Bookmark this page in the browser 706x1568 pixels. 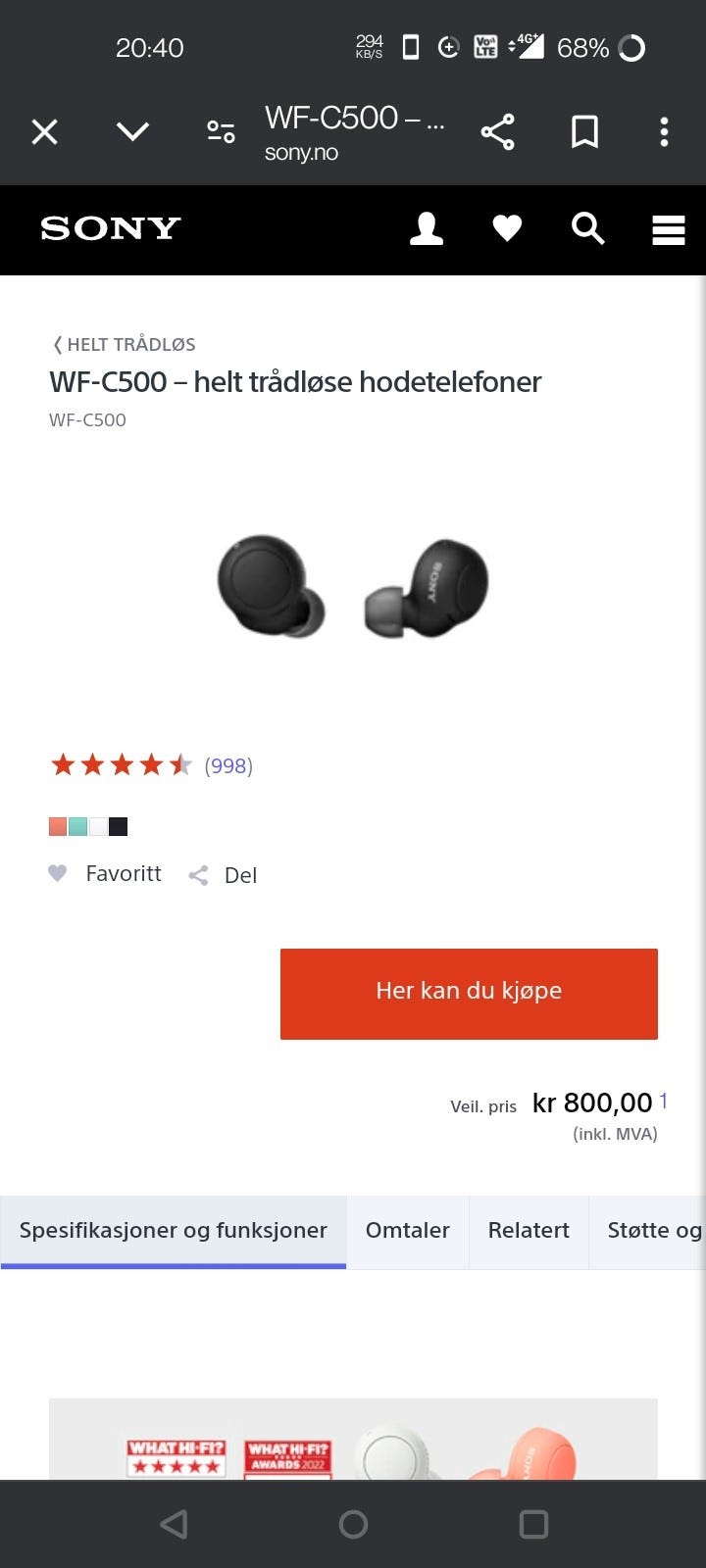pyautogui.click(x=585, y=131)
